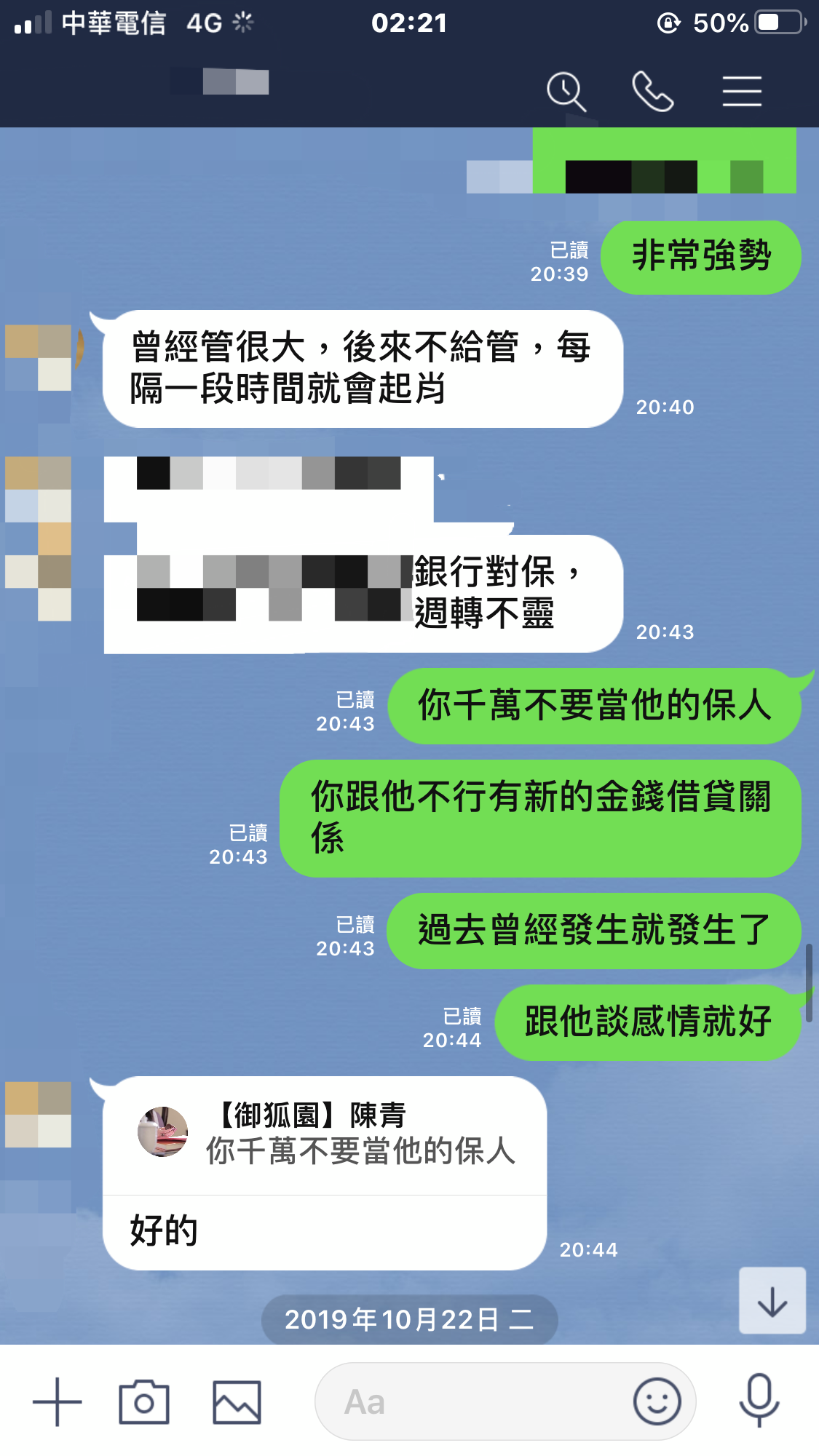This screenshot has width=819, height=1456.
Task: Open the emoji sticker picker
Action: 657,1401
